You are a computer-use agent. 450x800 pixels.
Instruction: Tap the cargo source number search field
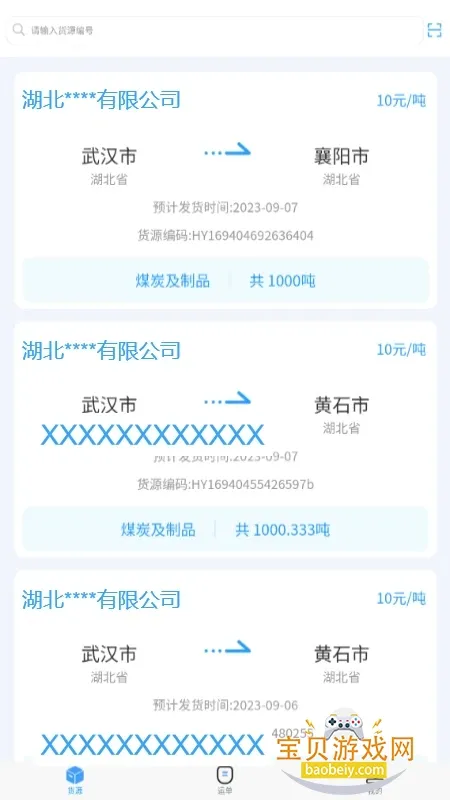(x=214, y=30)
